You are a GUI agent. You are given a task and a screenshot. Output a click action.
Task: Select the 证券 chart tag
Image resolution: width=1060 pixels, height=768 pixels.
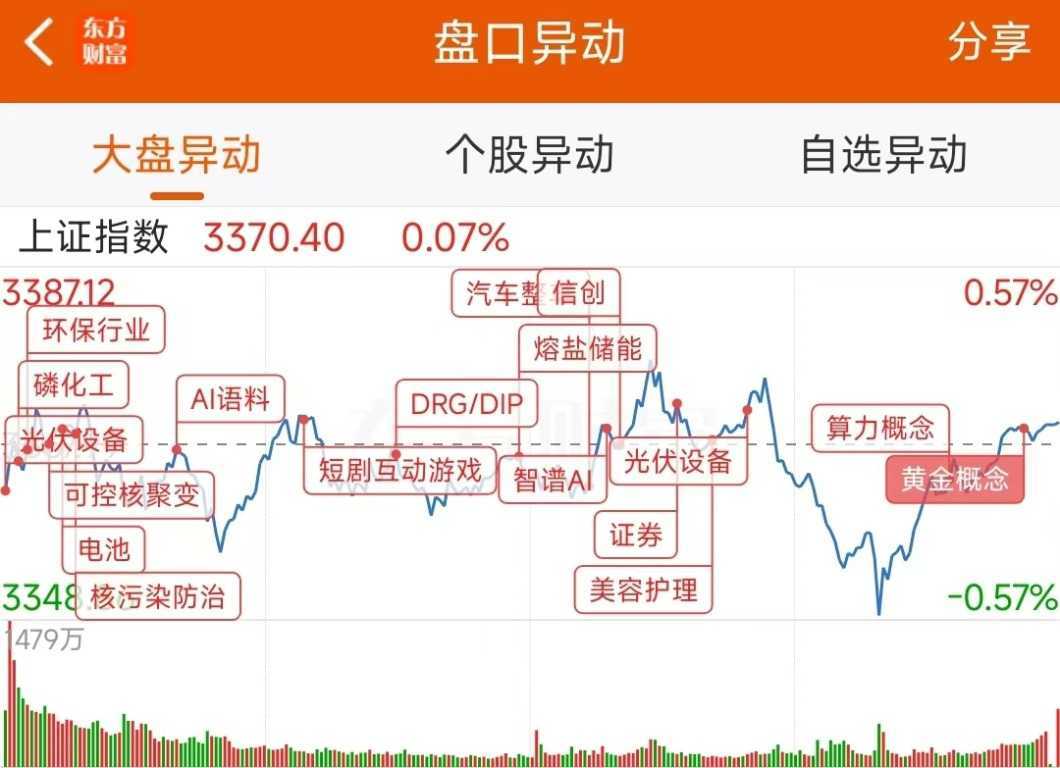636,535
